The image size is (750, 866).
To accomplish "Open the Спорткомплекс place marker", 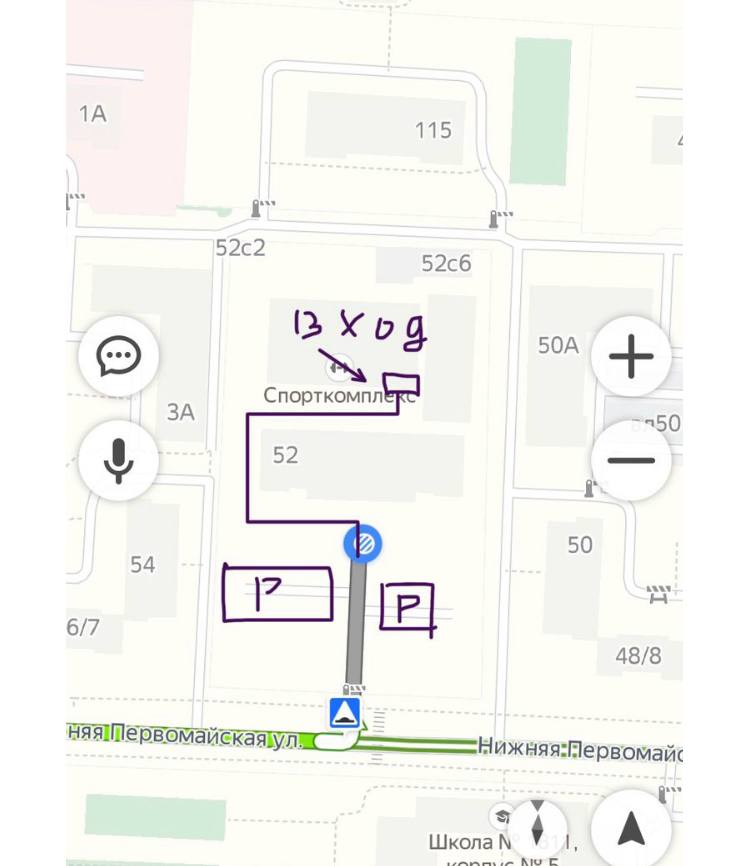I will 340,368.
